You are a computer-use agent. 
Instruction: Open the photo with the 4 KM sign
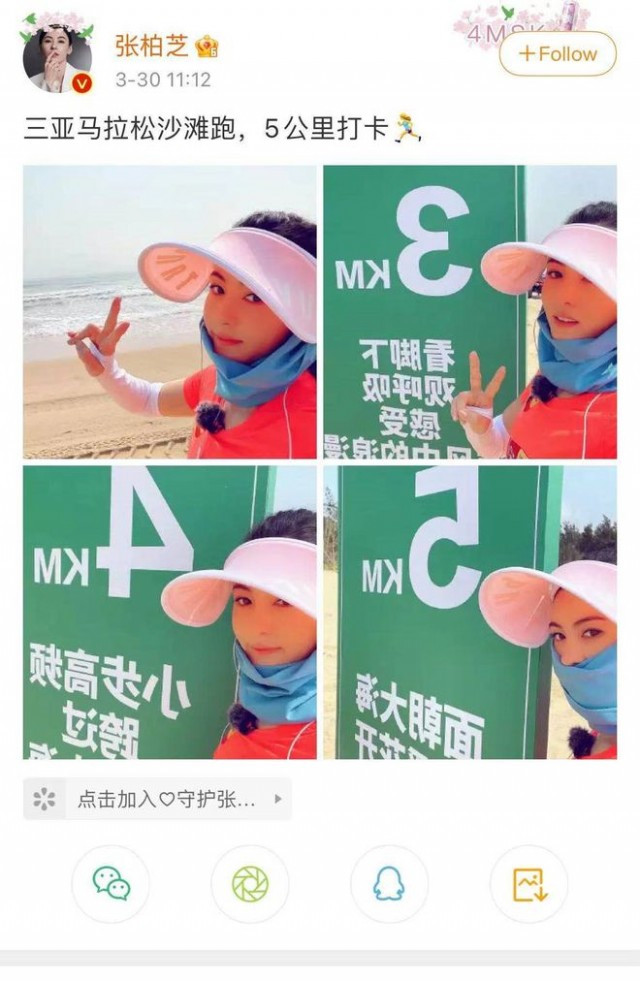170,612
